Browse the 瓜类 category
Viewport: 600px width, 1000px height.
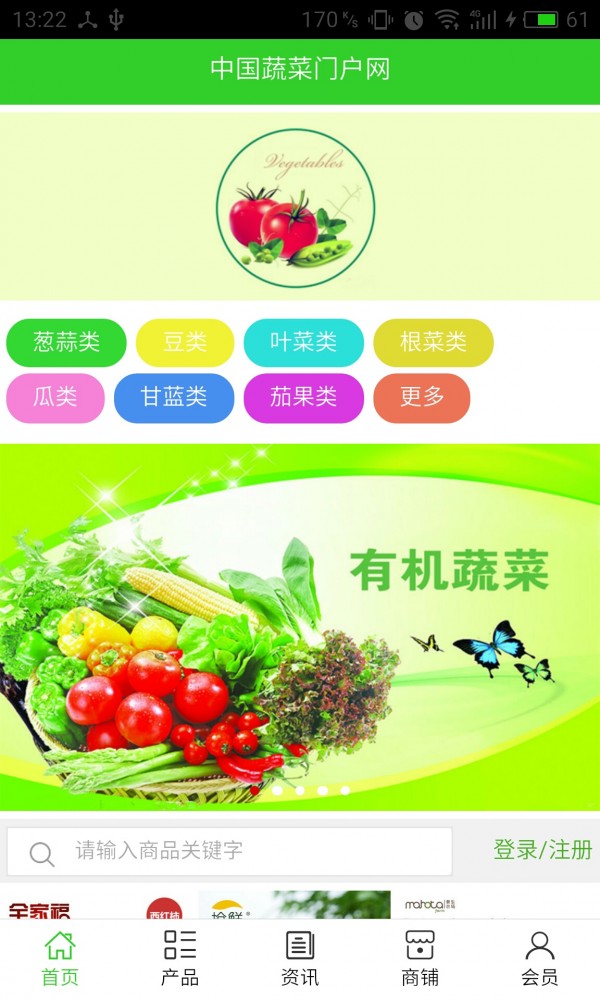pyautogui.click(x=55, y=397)
